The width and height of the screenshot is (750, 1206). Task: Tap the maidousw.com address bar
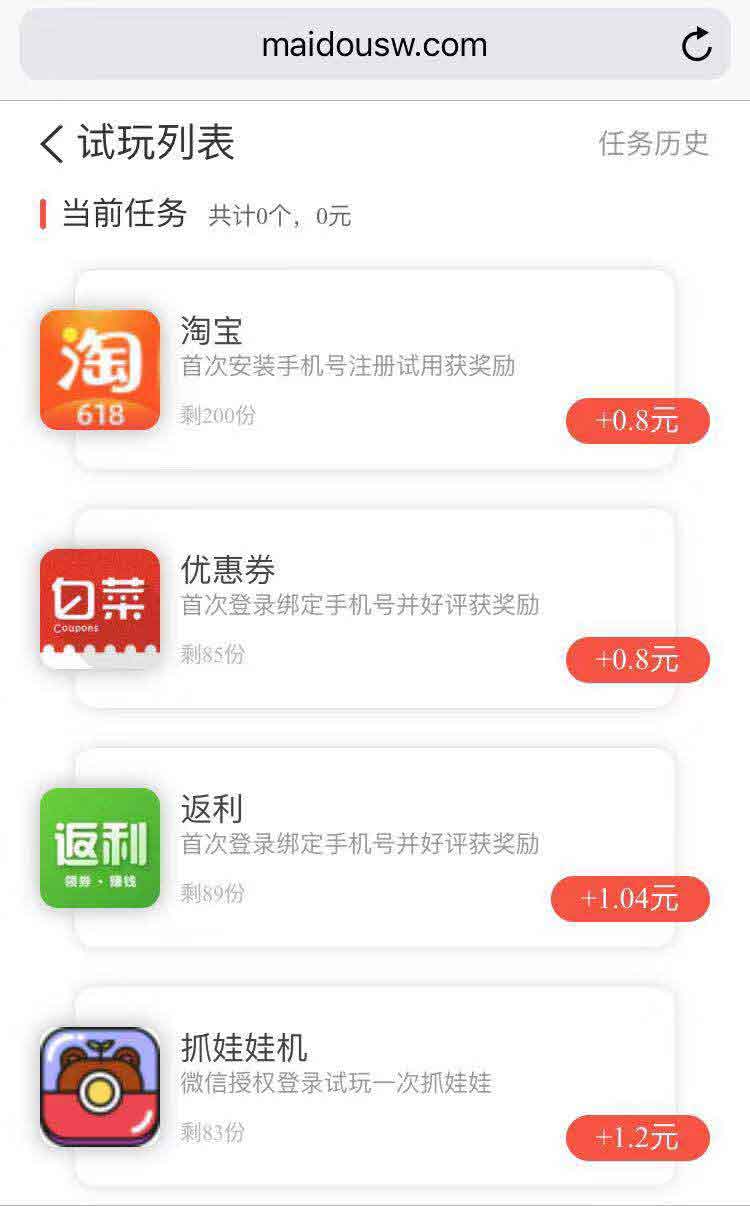(375, 44)
